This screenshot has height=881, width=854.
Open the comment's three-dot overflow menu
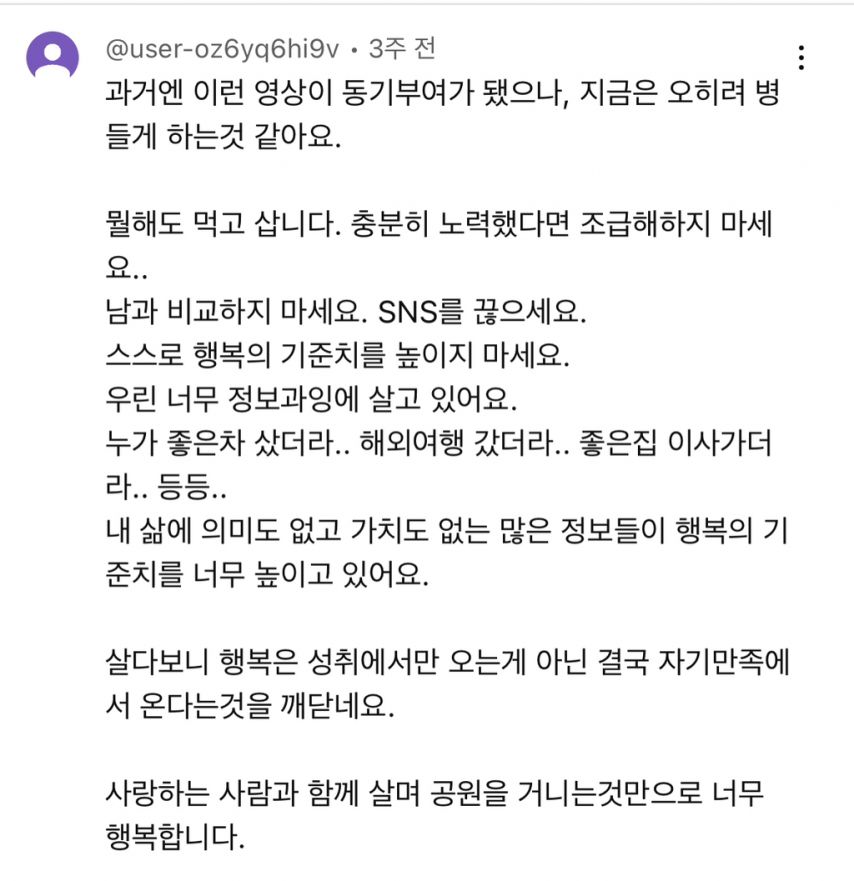[x=800, y=56]
